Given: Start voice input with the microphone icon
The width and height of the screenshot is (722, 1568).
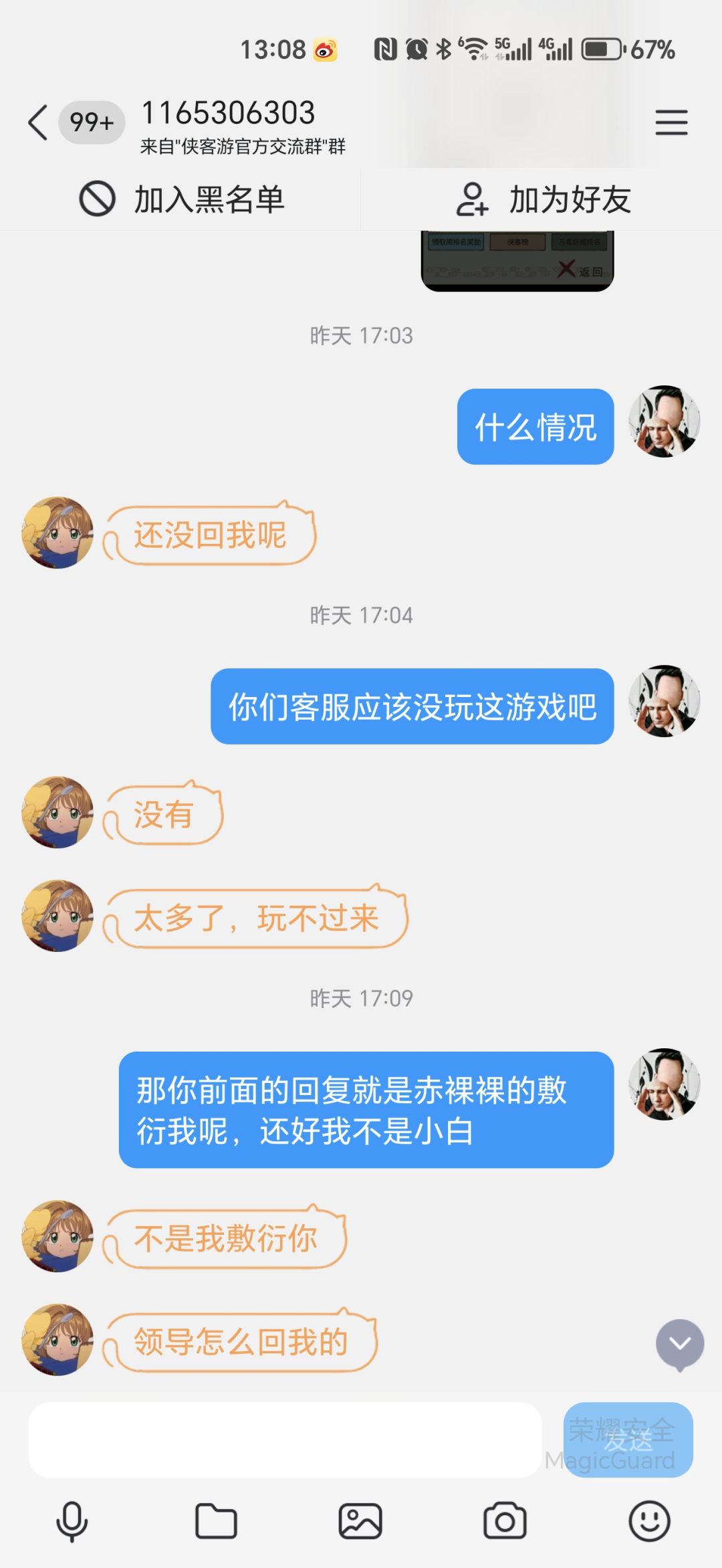Looking at the screenshot, I should 72,1521.
